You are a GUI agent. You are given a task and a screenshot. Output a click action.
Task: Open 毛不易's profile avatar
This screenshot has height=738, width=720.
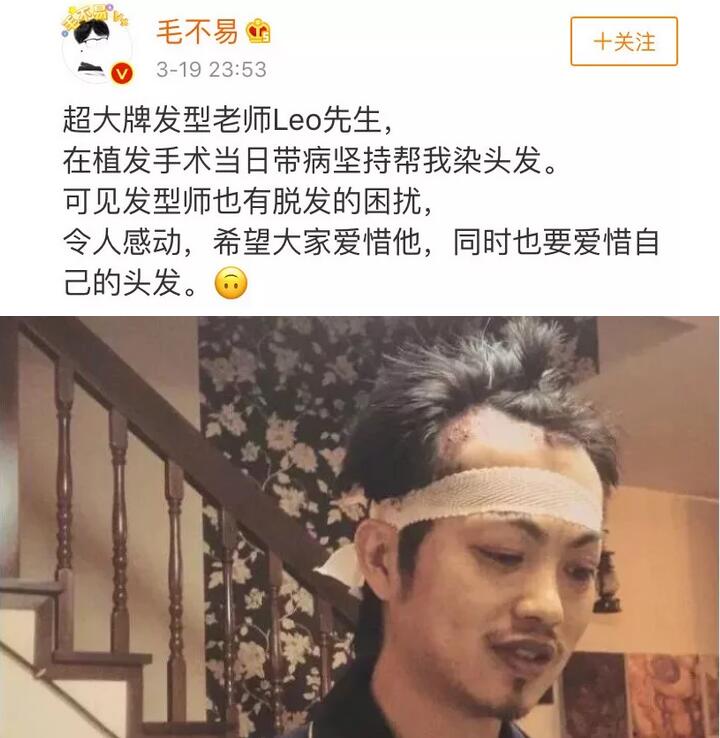pos(97,47)
